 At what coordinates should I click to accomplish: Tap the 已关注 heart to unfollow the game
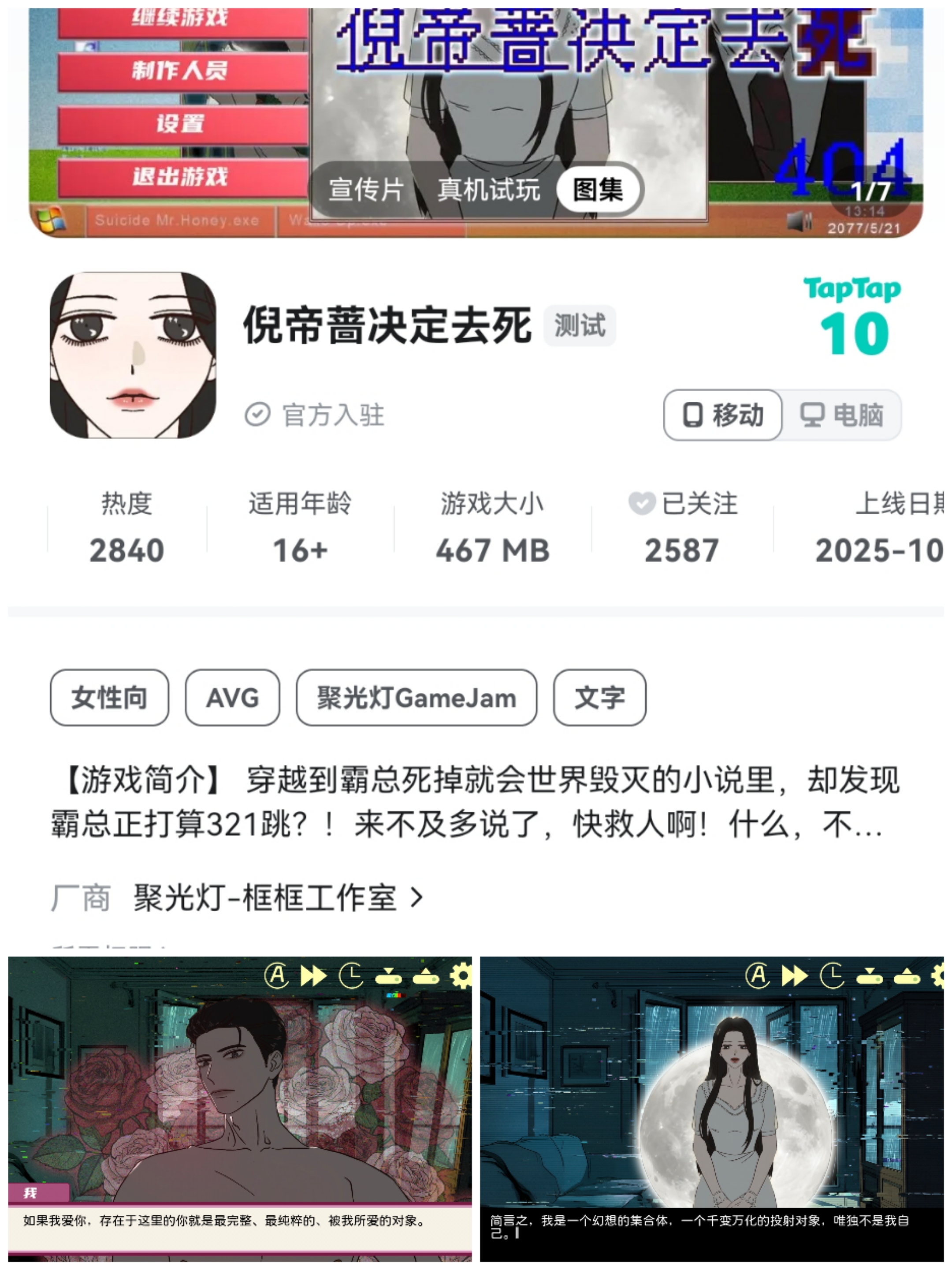coord(641,504)
